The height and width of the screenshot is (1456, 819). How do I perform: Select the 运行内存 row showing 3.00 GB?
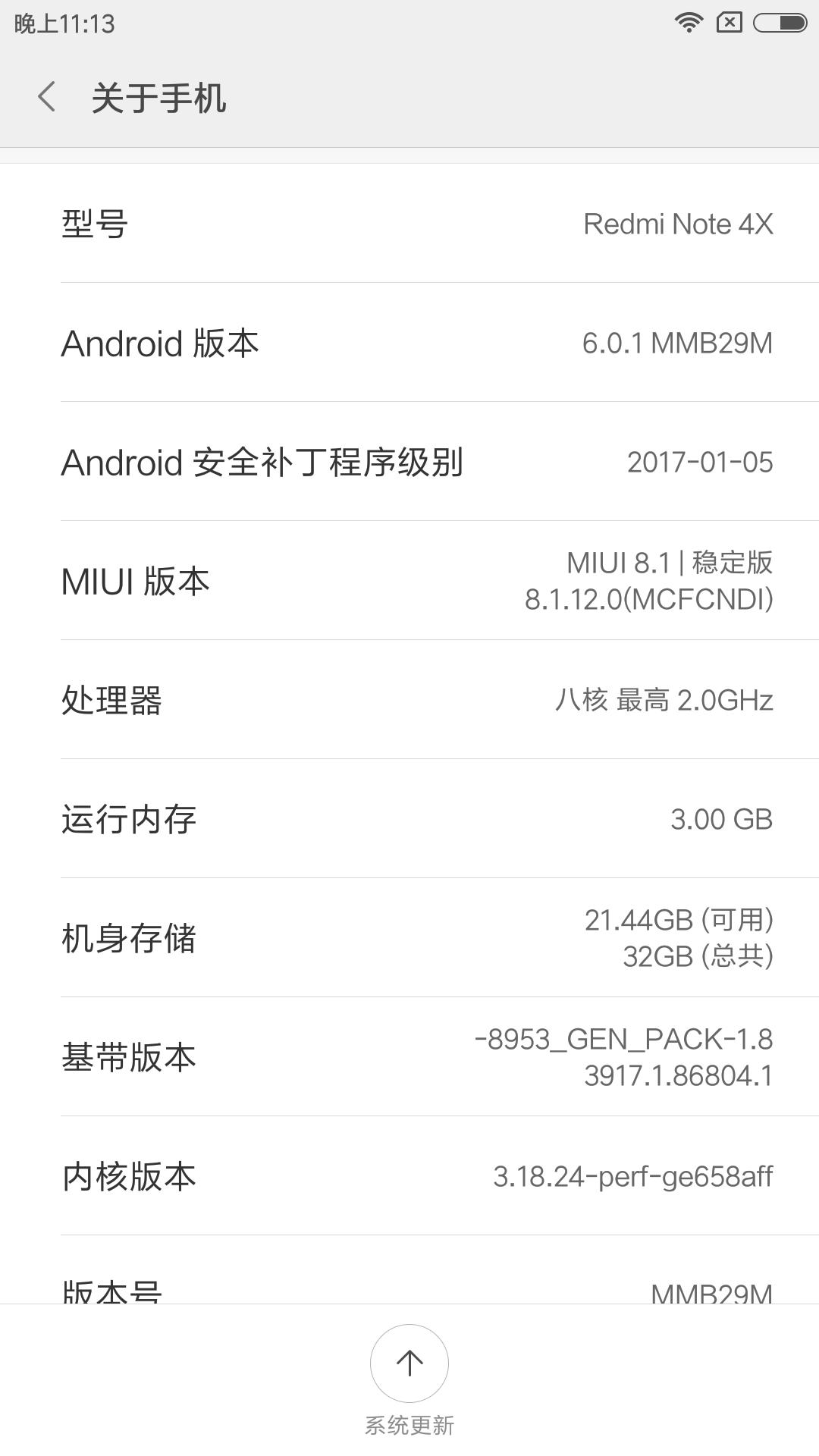[409, 819]
